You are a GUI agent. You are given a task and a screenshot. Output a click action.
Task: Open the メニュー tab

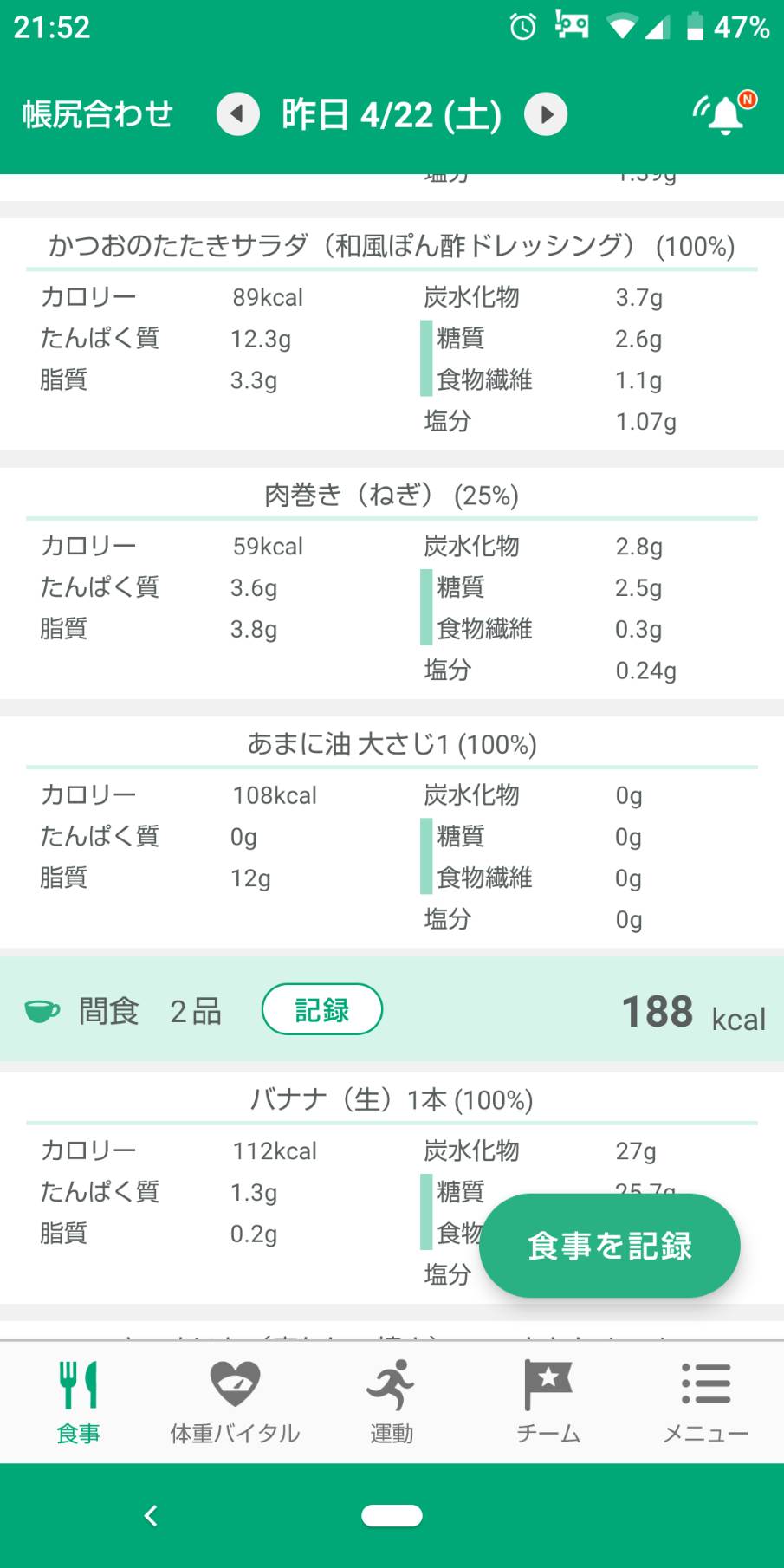(x=705, y=1402)
